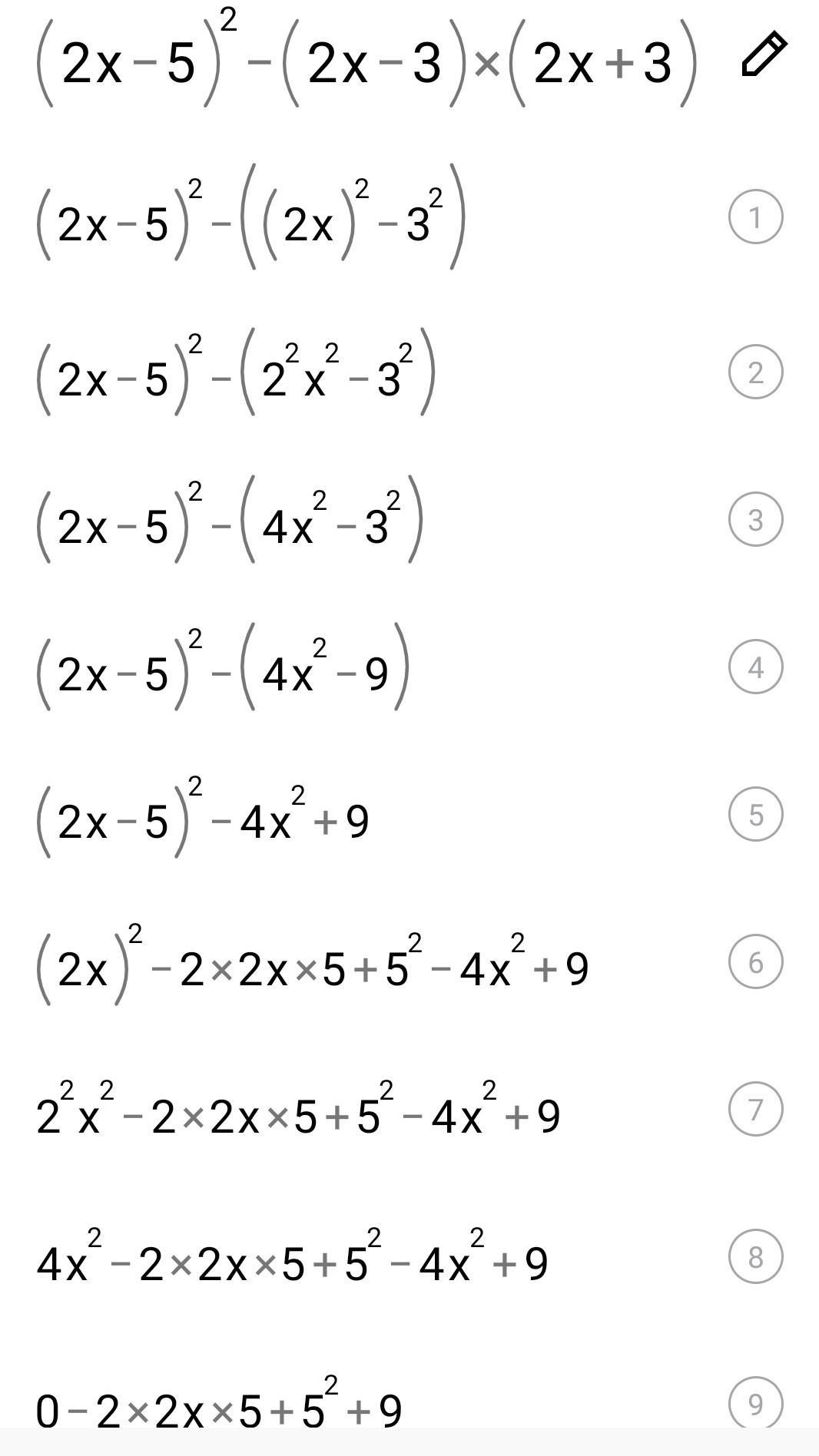Tap the circled 8 beside the equation
819x1456 pixels.
(755, 1257)
